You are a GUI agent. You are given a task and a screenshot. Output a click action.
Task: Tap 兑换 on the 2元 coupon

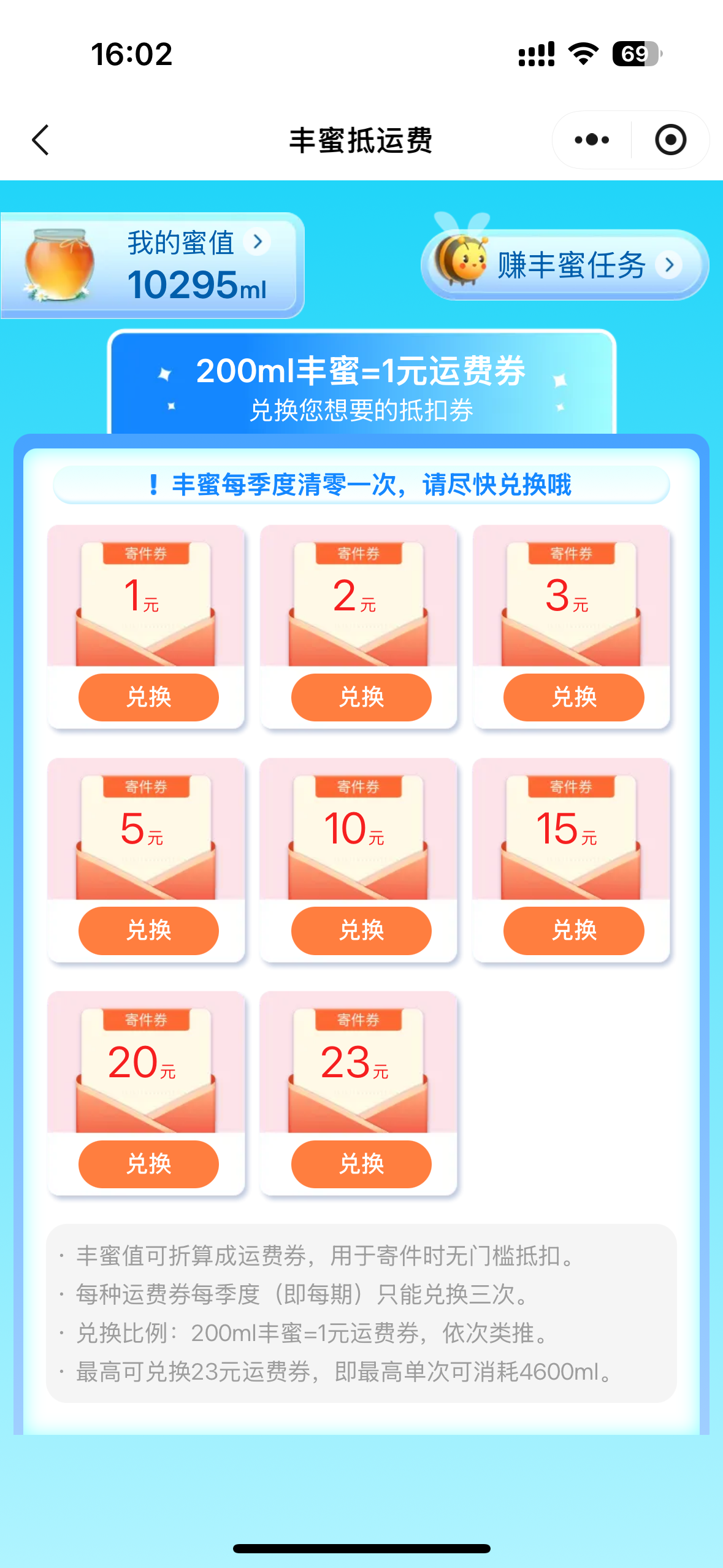(x=361, y=698)
